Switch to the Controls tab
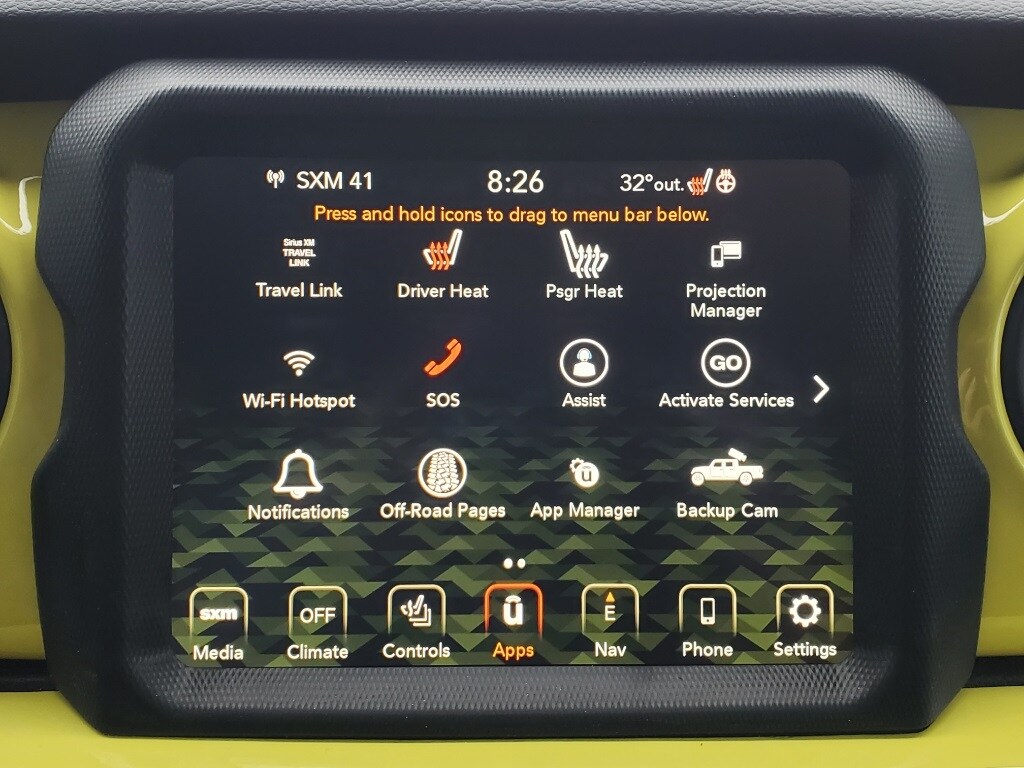 click(416, 622)
